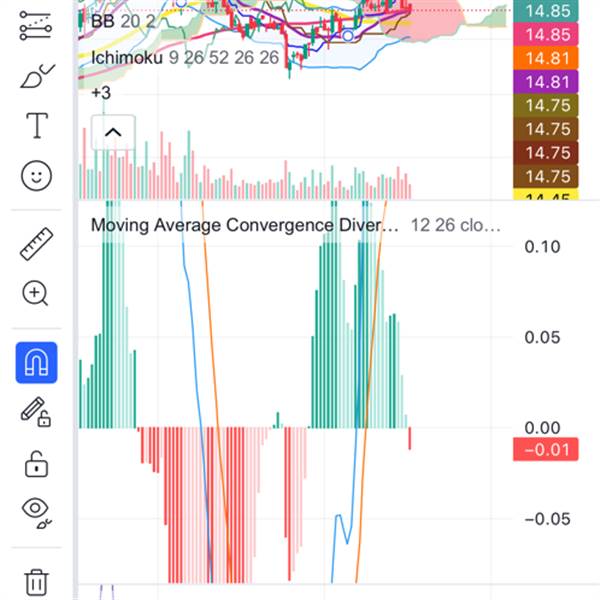The image size is (600, 600).
Task: Lock all drawings with the padlock
Action: click(x=36, y=464)
